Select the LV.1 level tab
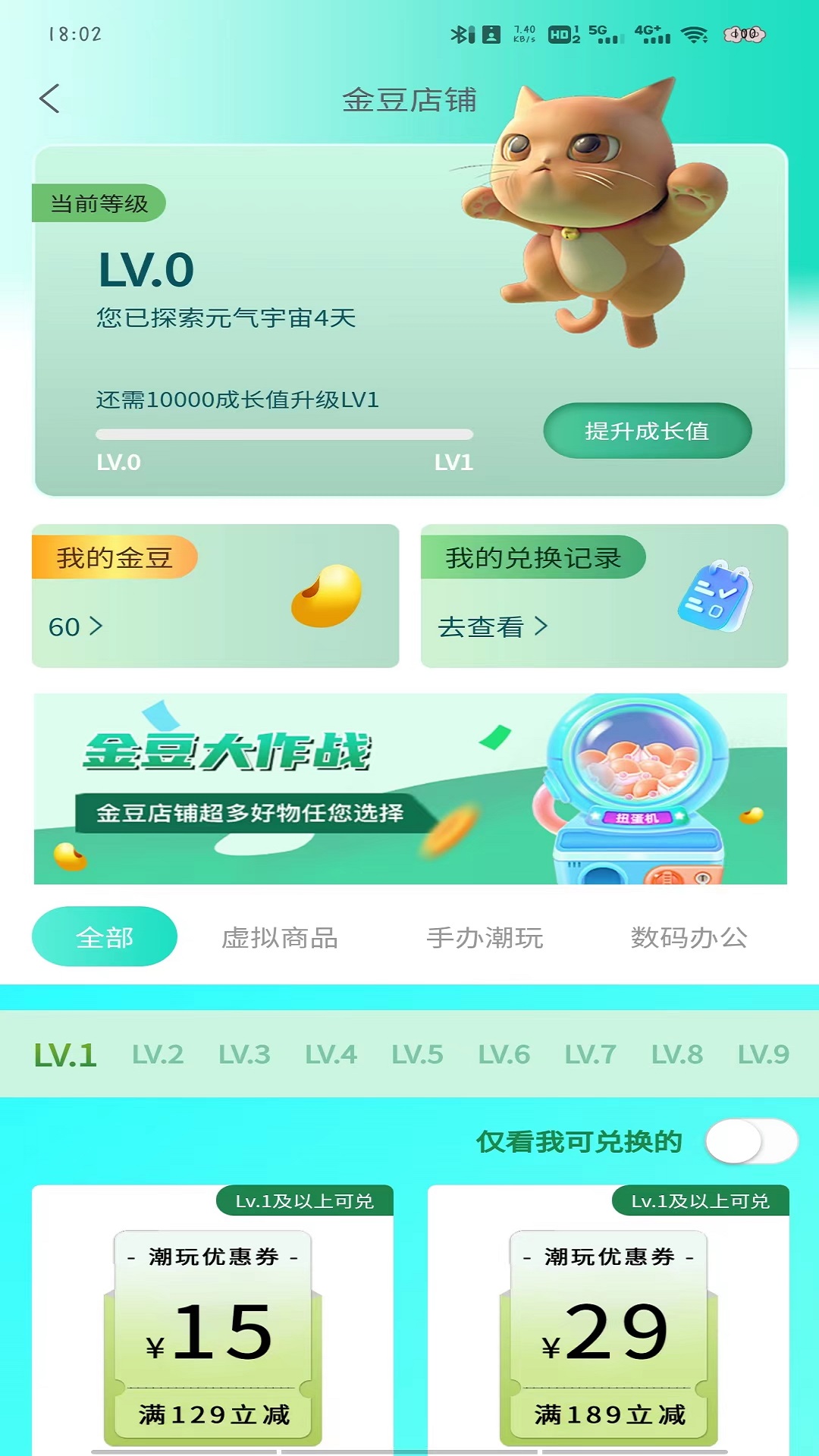The width and height of the screenshot is (819, 1456). point(65,1055)
